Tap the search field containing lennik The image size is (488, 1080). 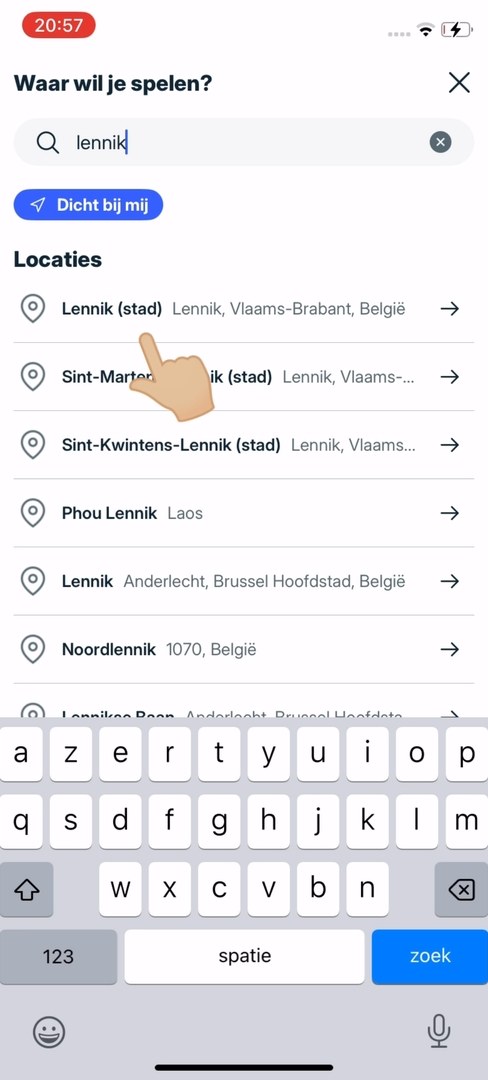point(244,143)
